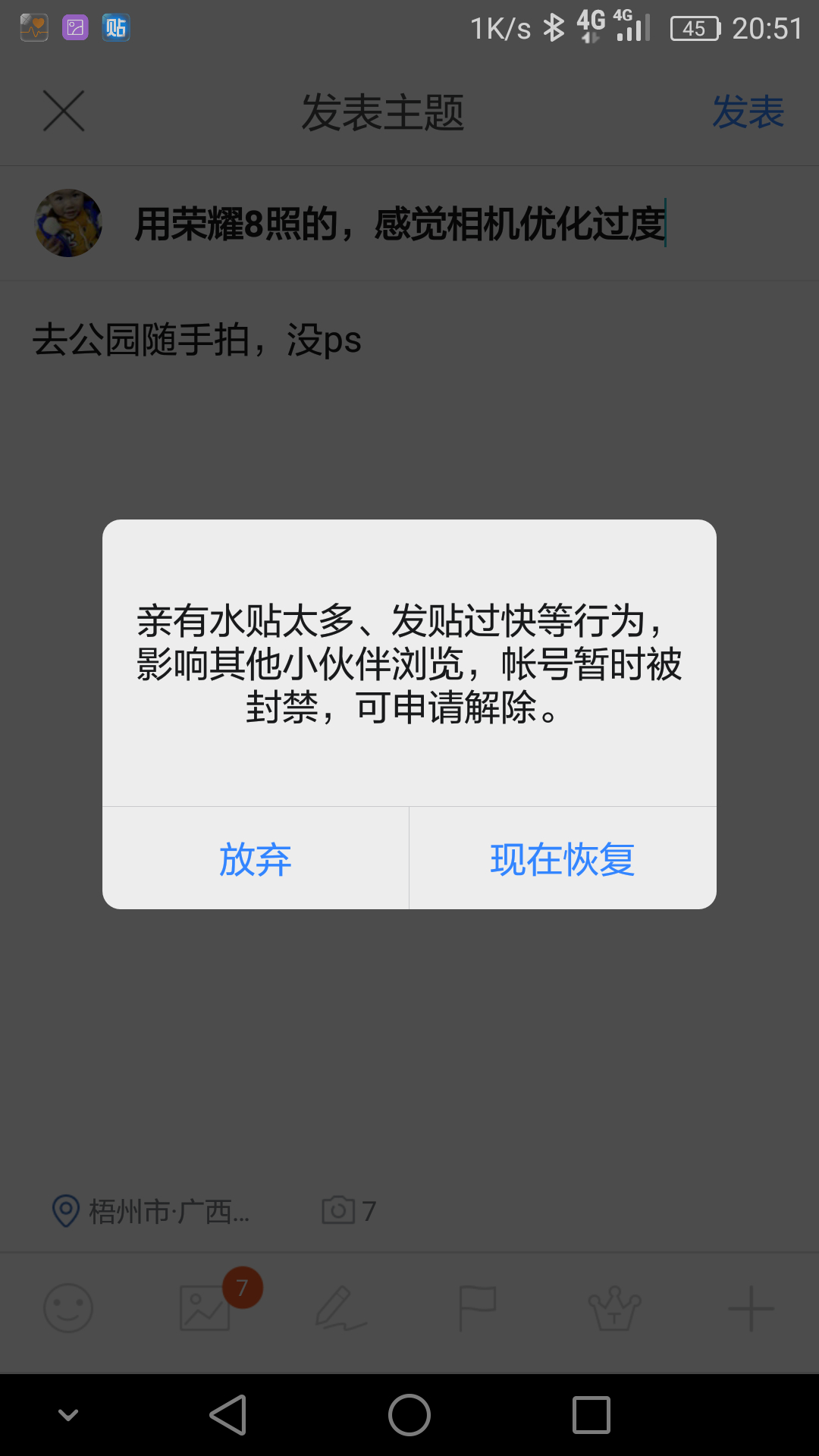Return to the home screen

coord(409,1415)
